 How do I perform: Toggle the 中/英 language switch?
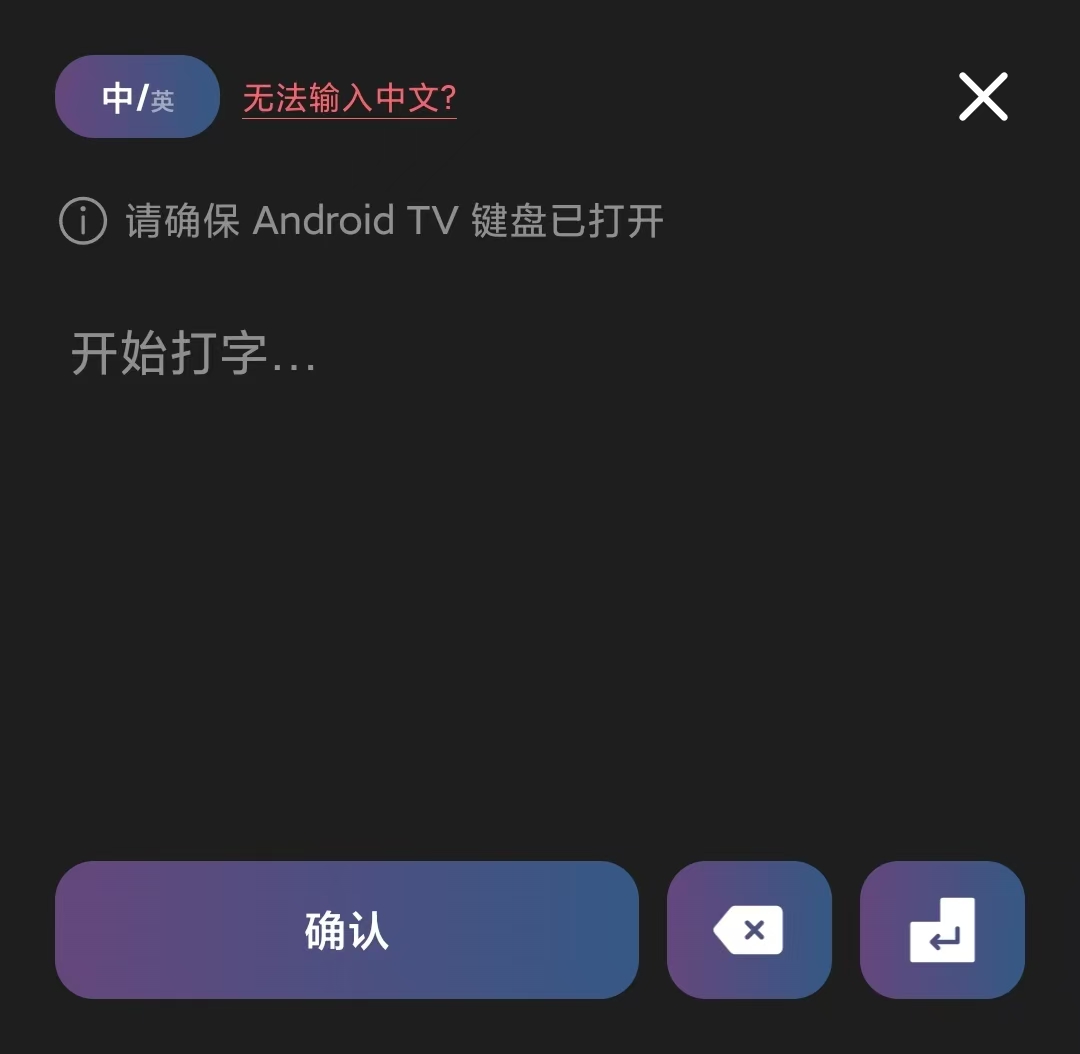pyautogui.click(x=137, y=97)
